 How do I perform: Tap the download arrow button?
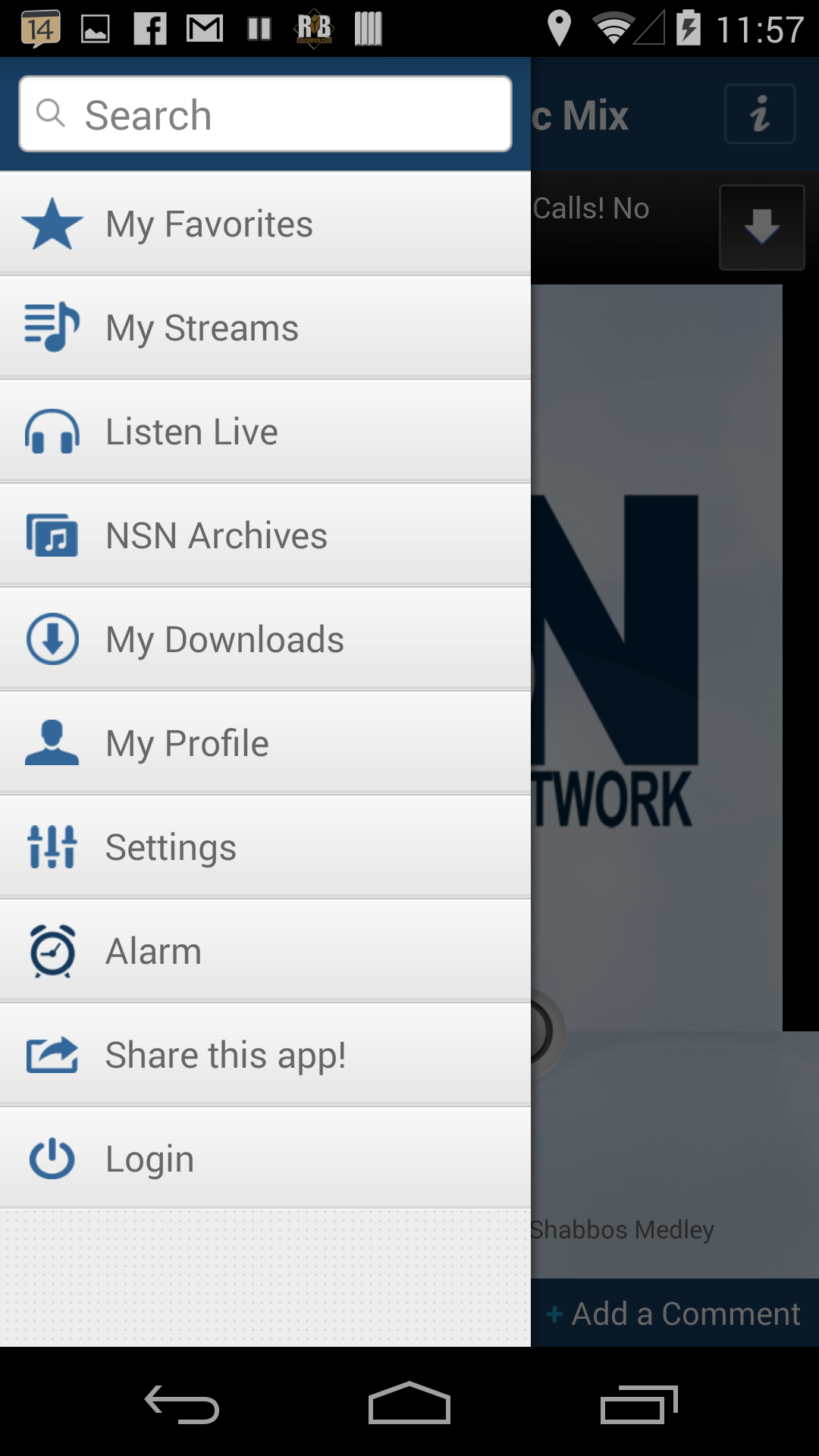click(761, 227)
